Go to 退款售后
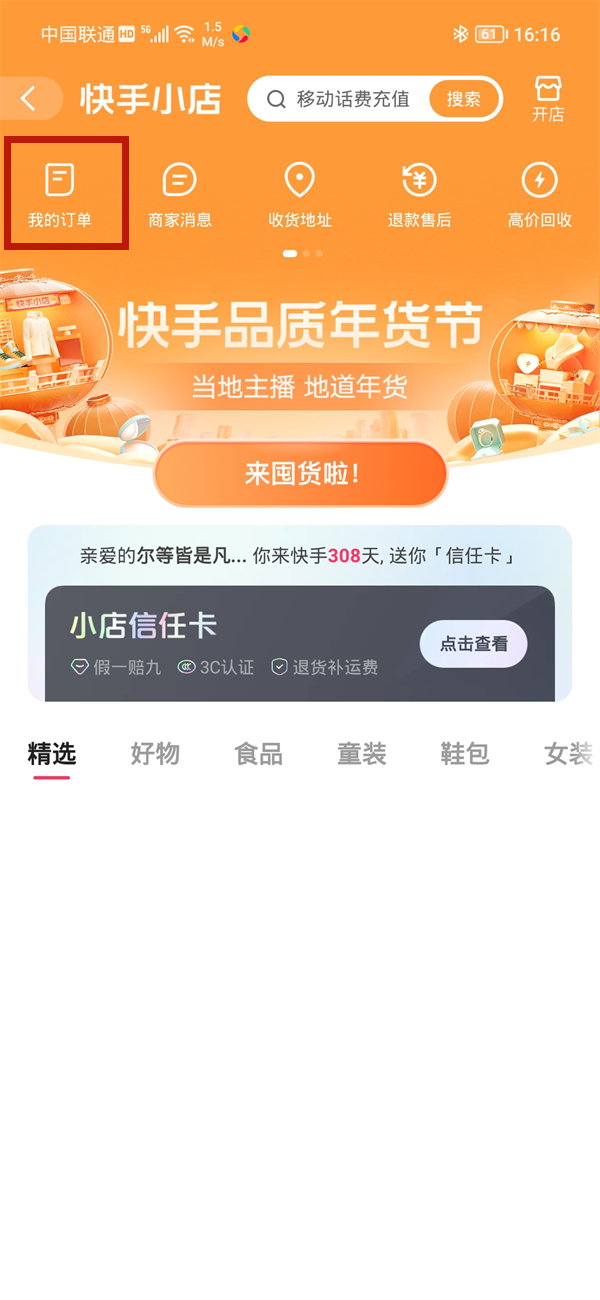Image resolution: width=600 pixels, height=1300 pixels. pos(420,195)
